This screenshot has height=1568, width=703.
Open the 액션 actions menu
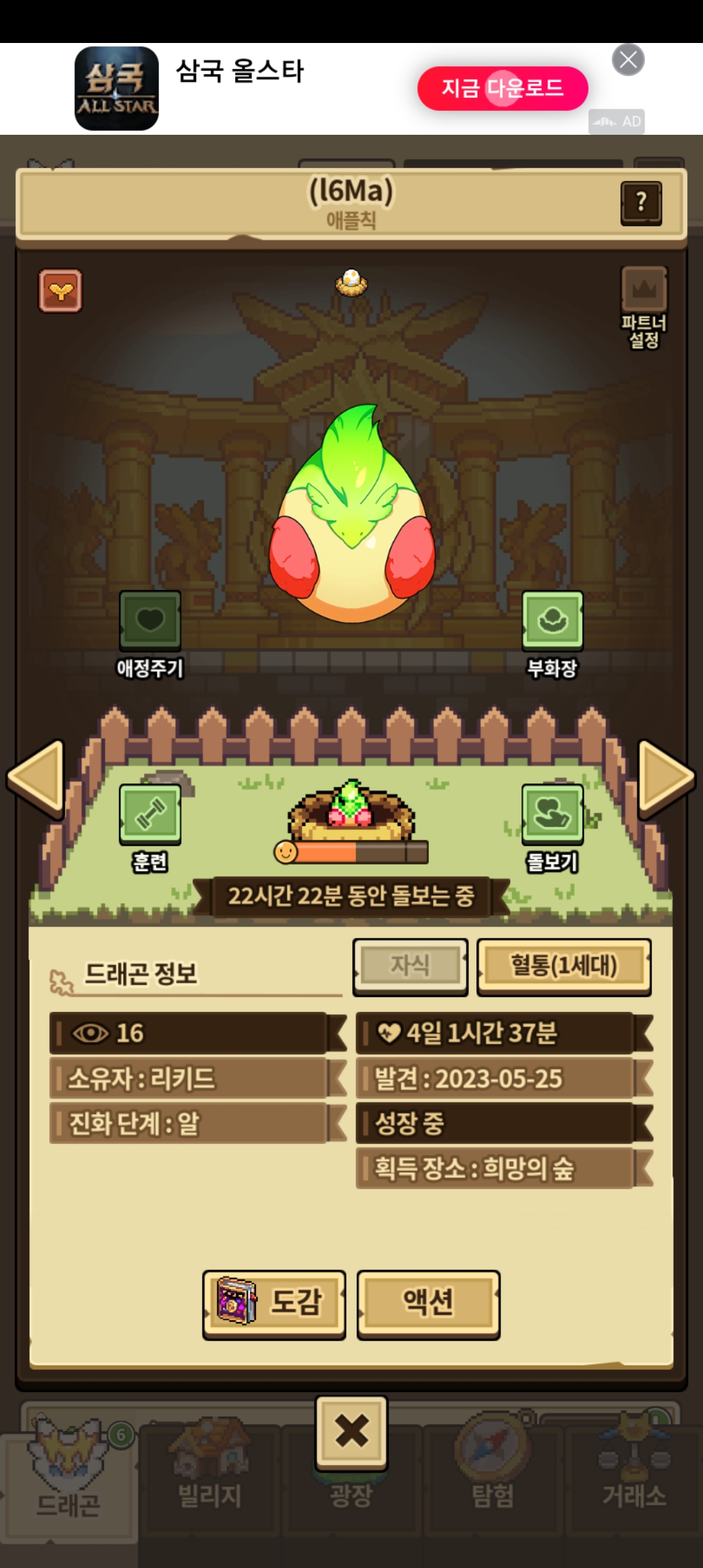428,1302
